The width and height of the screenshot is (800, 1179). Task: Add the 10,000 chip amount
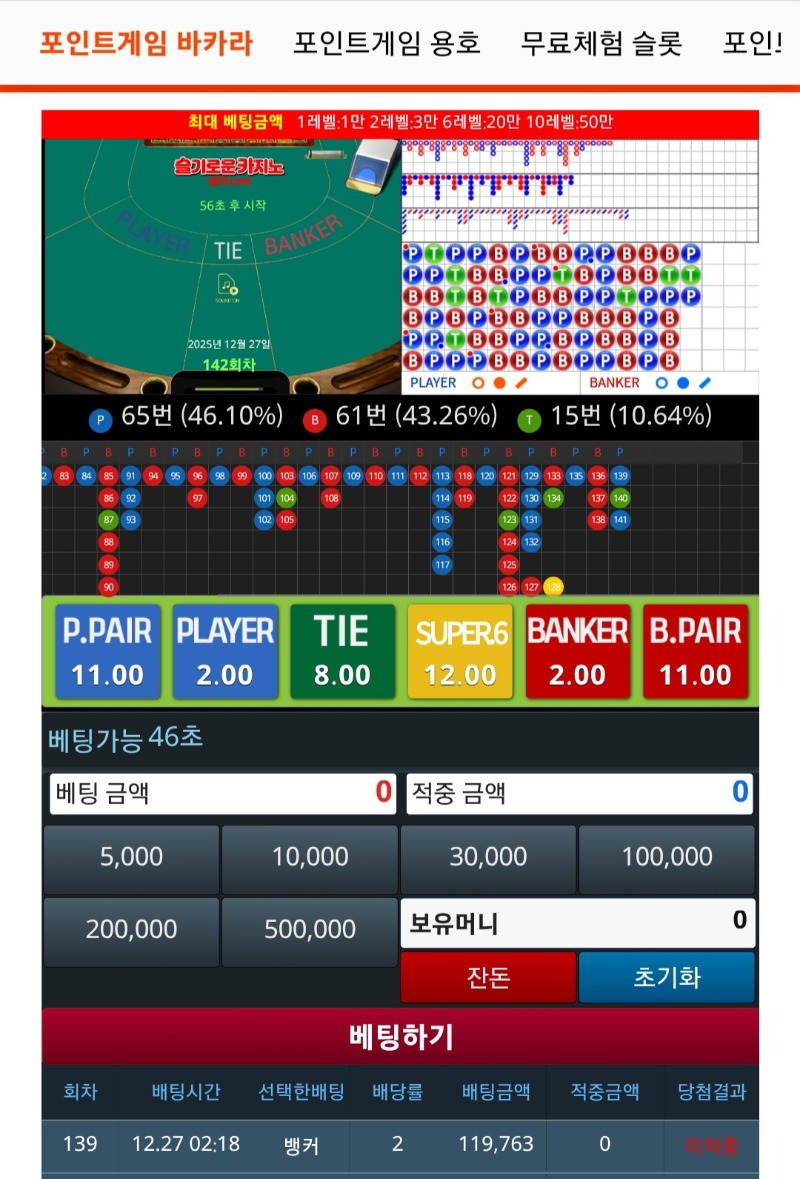(310, 857)
